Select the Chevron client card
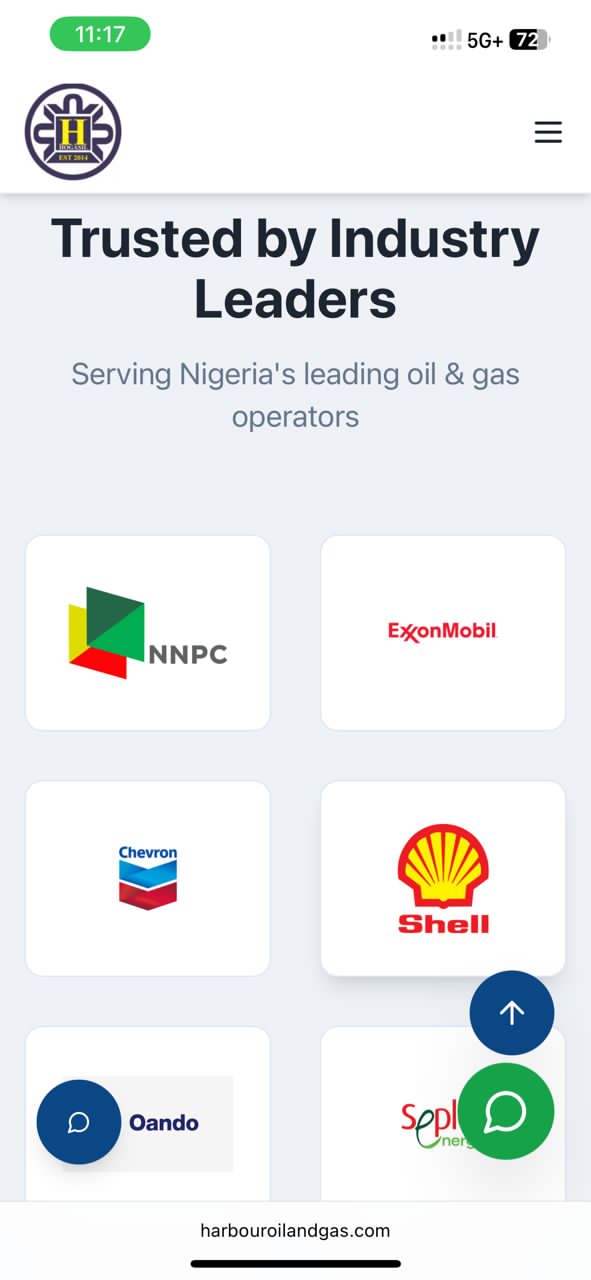Screen dimensions: 591x1280 148,878
